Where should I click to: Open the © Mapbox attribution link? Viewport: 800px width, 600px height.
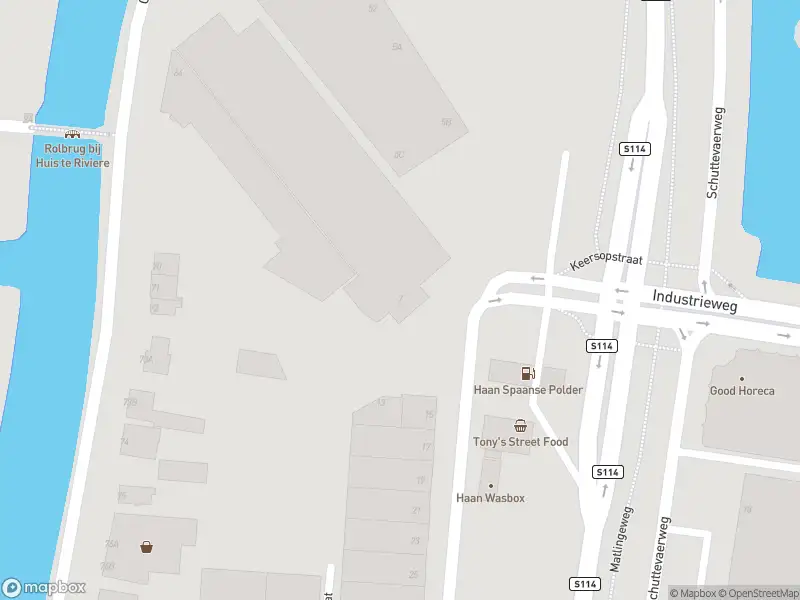click(694, 593)
